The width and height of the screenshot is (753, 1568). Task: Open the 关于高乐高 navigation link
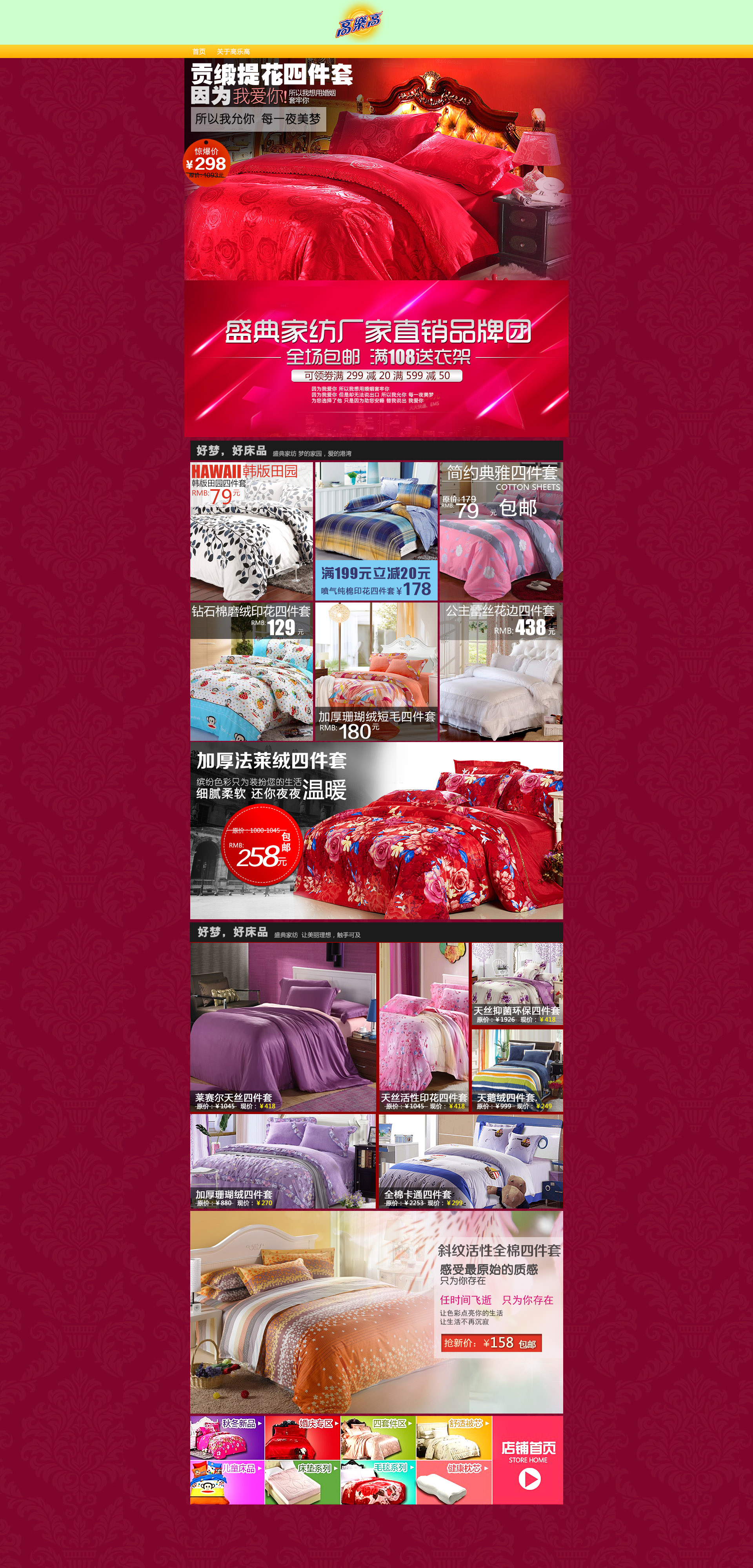tap(233, 52)
